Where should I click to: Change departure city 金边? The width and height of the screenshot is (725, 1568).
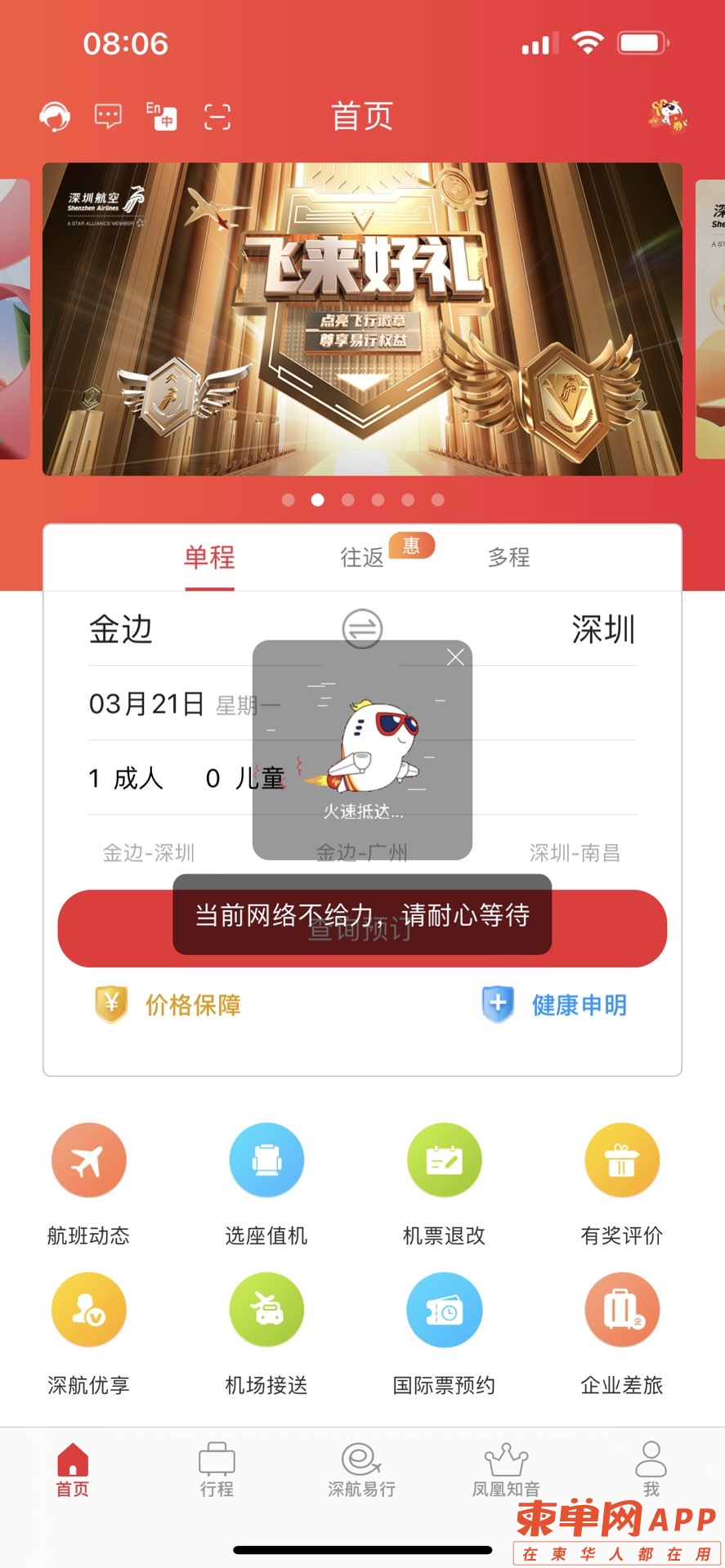point(121,630)
